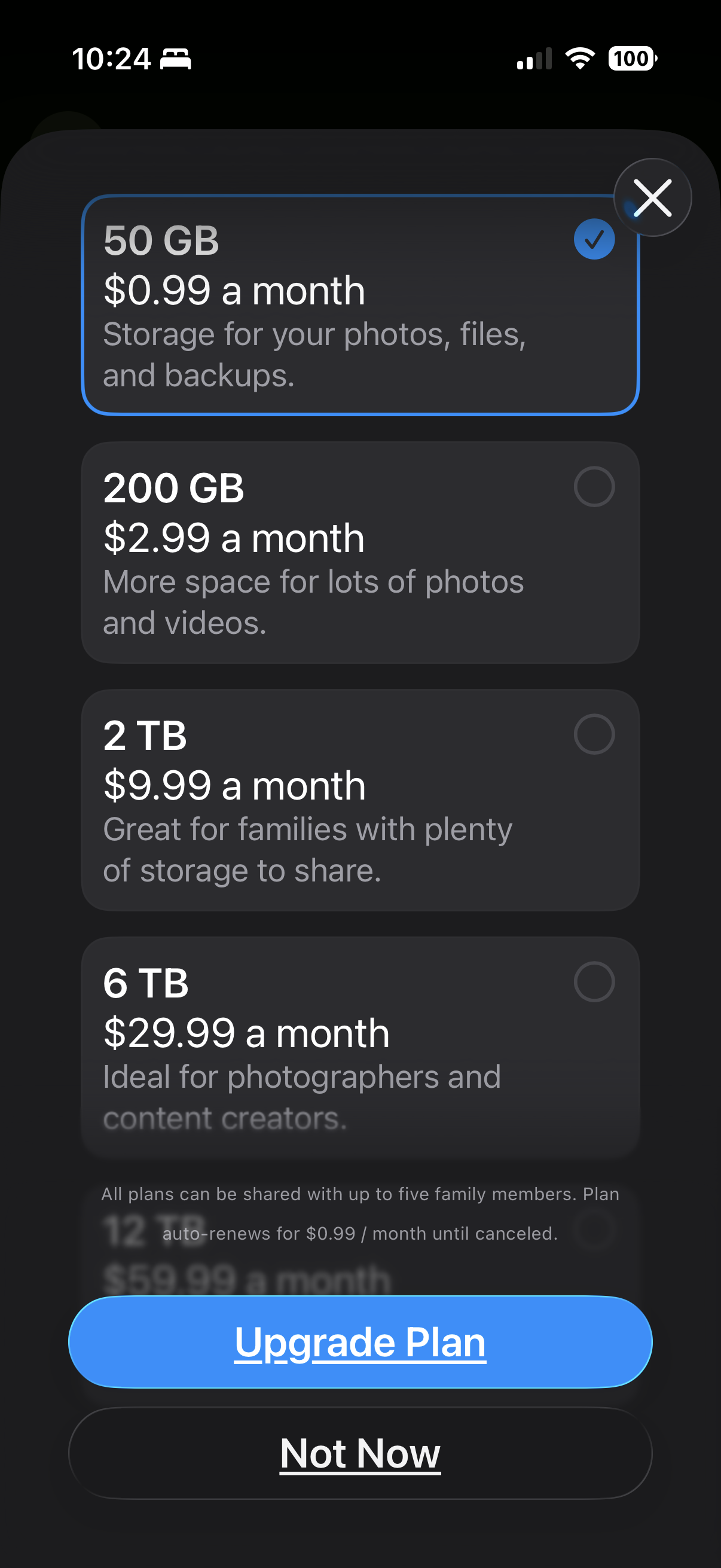Tap the Upgrade Plan button
This screenshot has width=721, height=1568.
(x=360, y=1341)
